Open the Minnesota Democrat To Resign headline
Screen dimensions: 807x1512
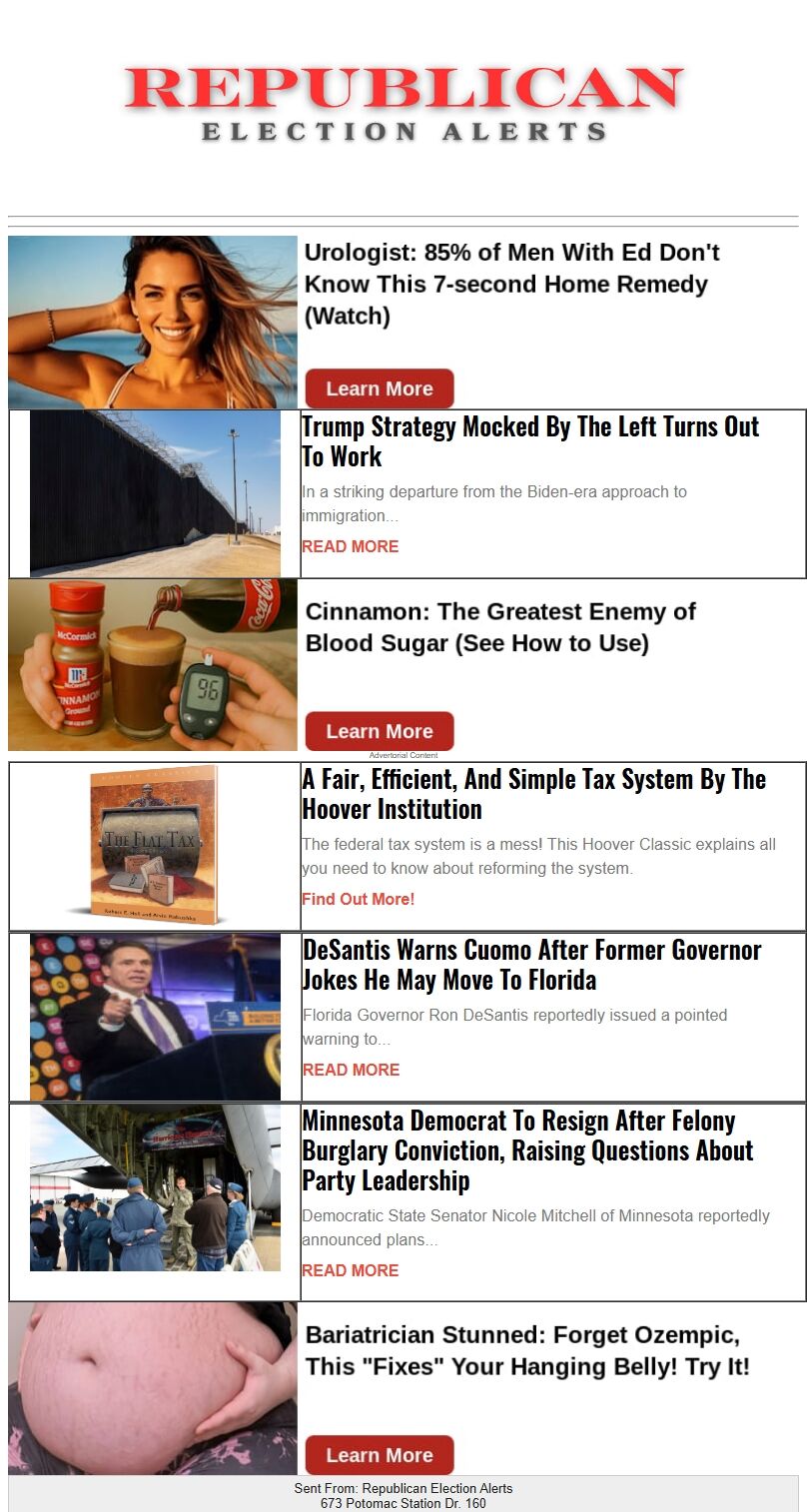(527, 1150)
